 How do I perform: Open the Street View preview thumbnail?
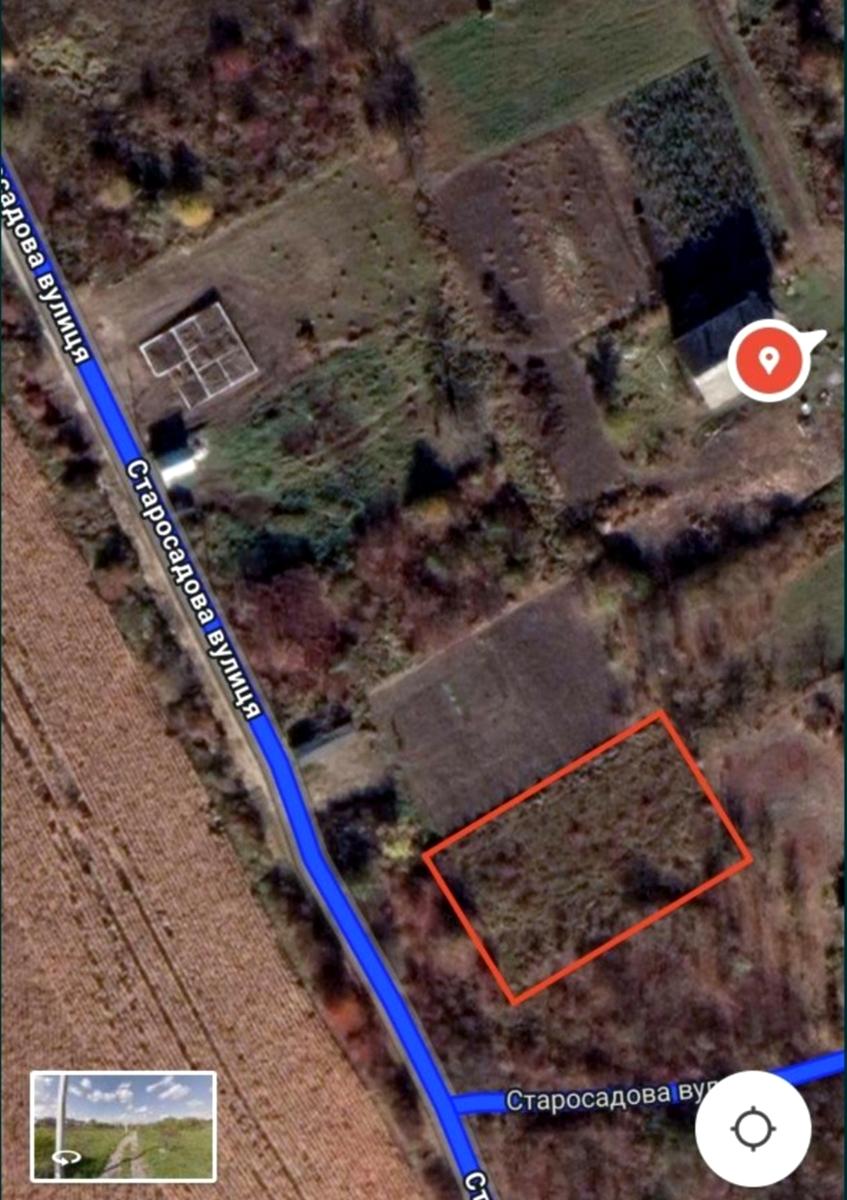[x=123, y=1126]
